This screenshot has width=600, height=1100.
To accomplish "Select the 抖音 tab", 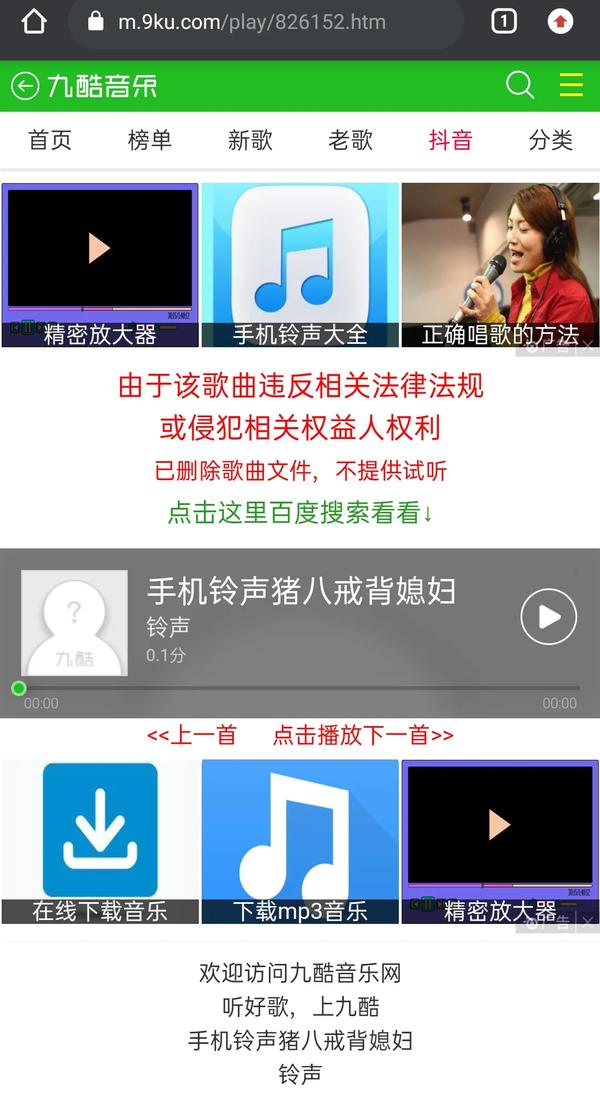I will click(450, 140).
